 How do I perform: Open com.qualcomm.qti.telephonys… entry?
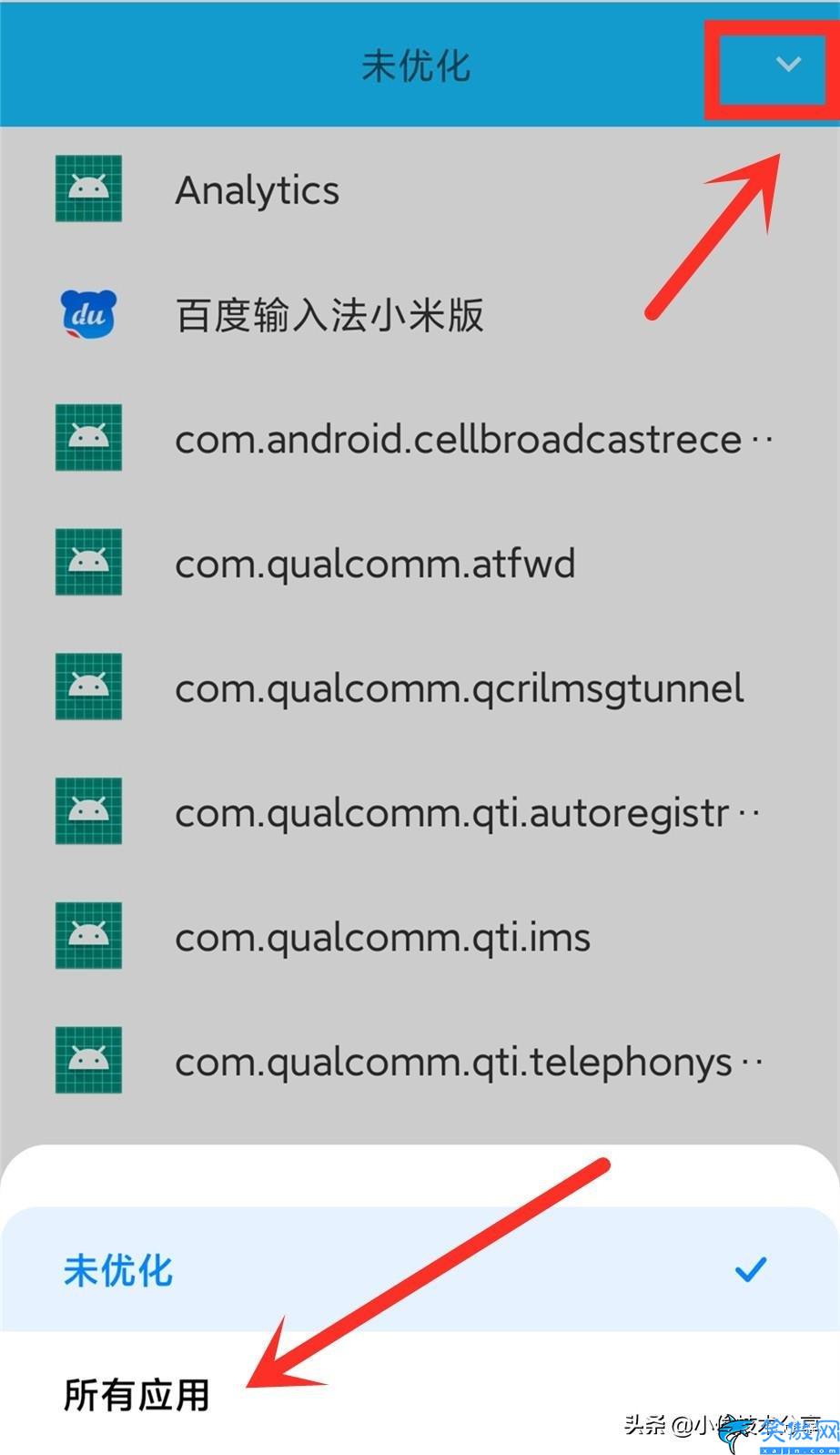pyautogui.click(x=420, y=1063)
